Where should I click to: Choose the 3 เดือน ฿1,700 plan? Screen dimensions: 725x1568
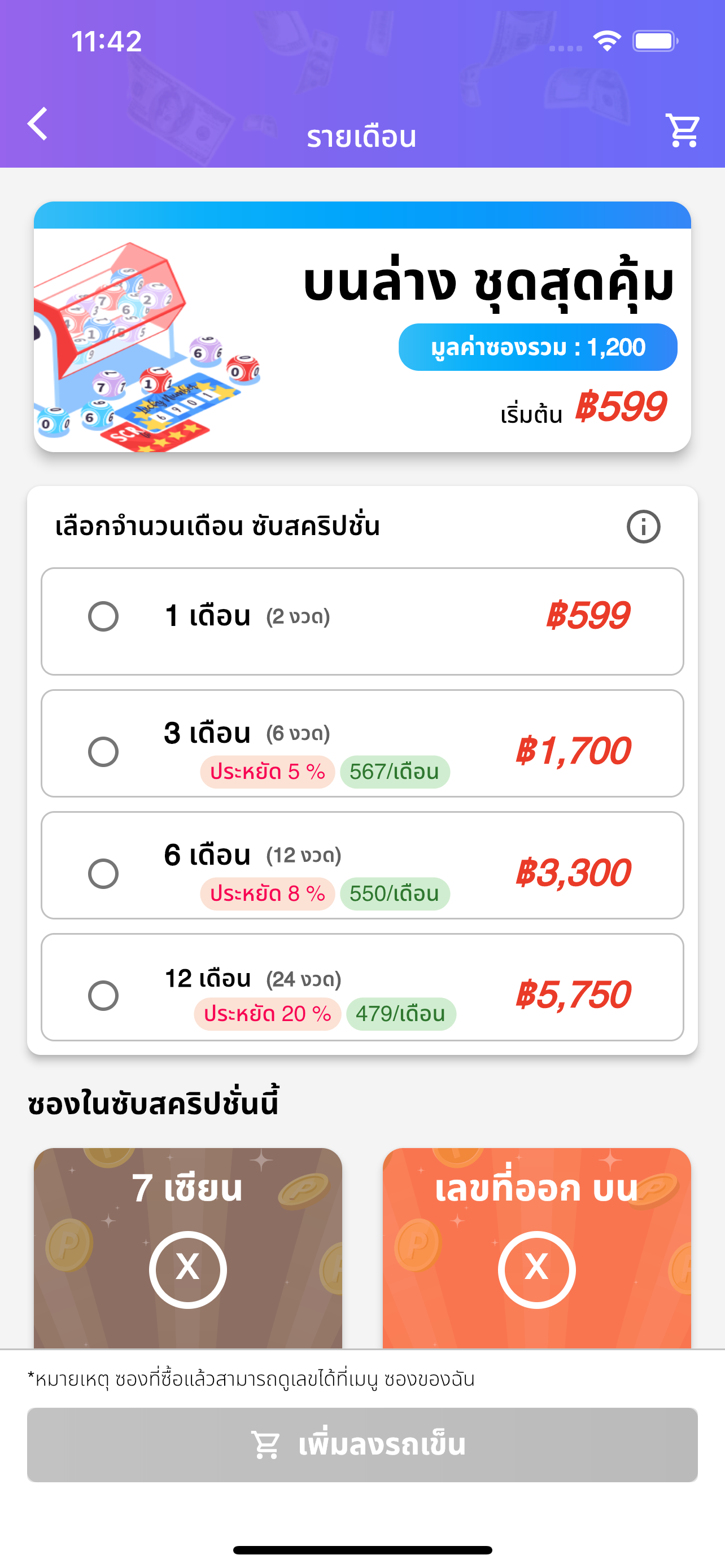[362, 743]
